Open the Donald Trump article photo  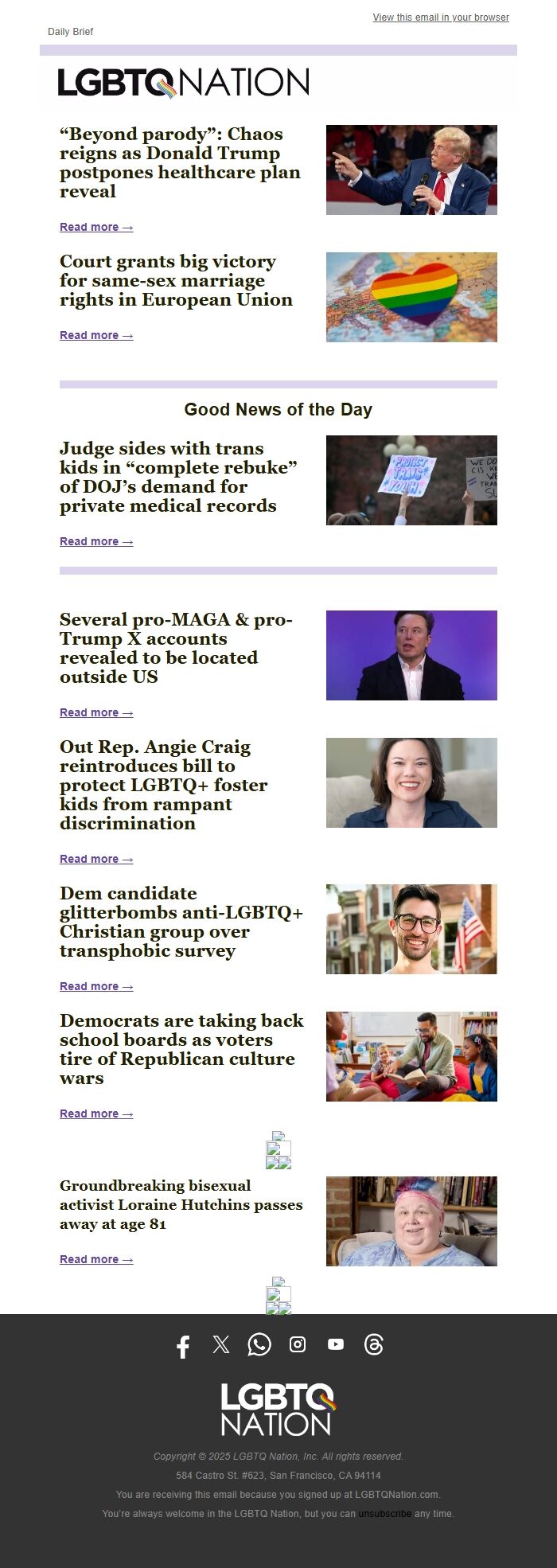[x=411, y=170]
